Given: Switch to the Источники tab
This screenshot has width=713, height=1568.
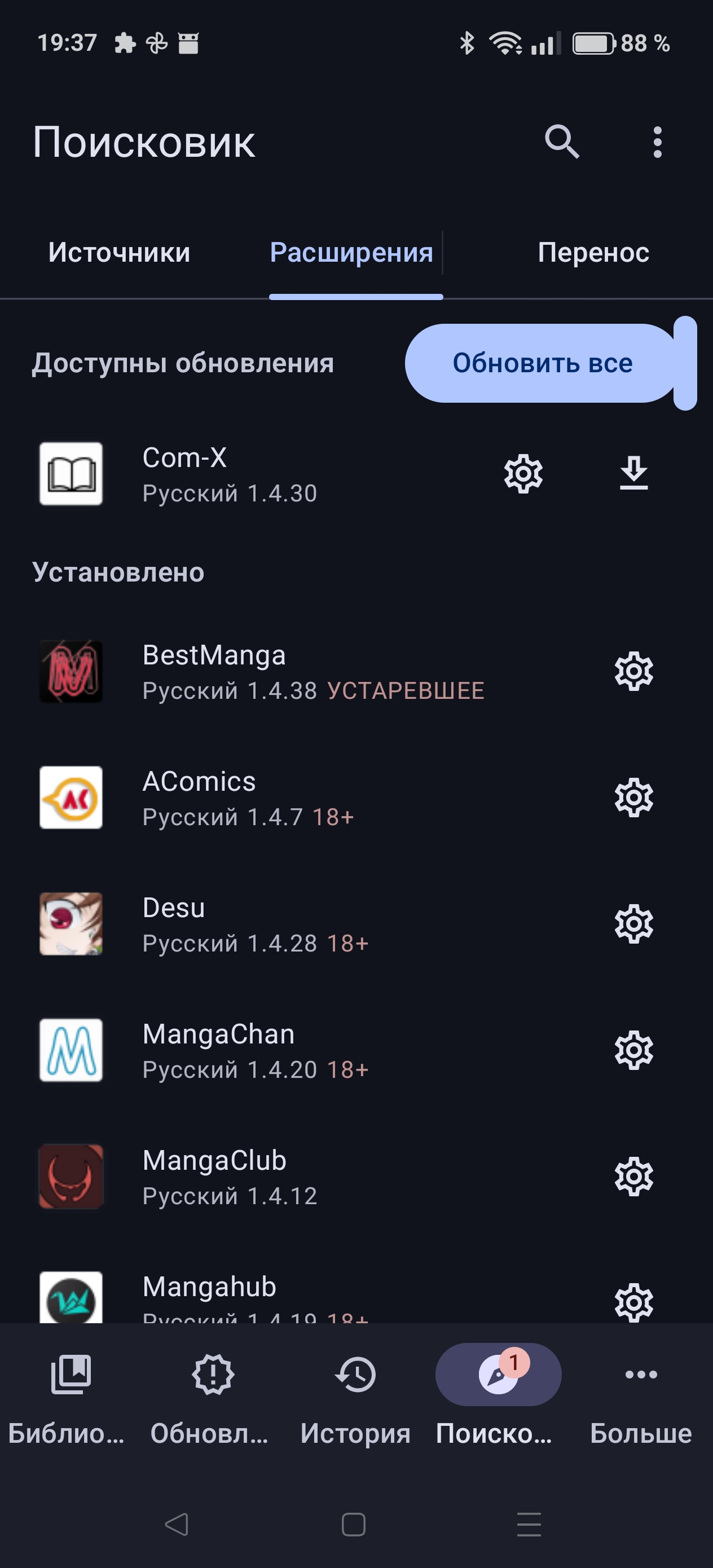Looking at the screenshot, I should (120, 252).
